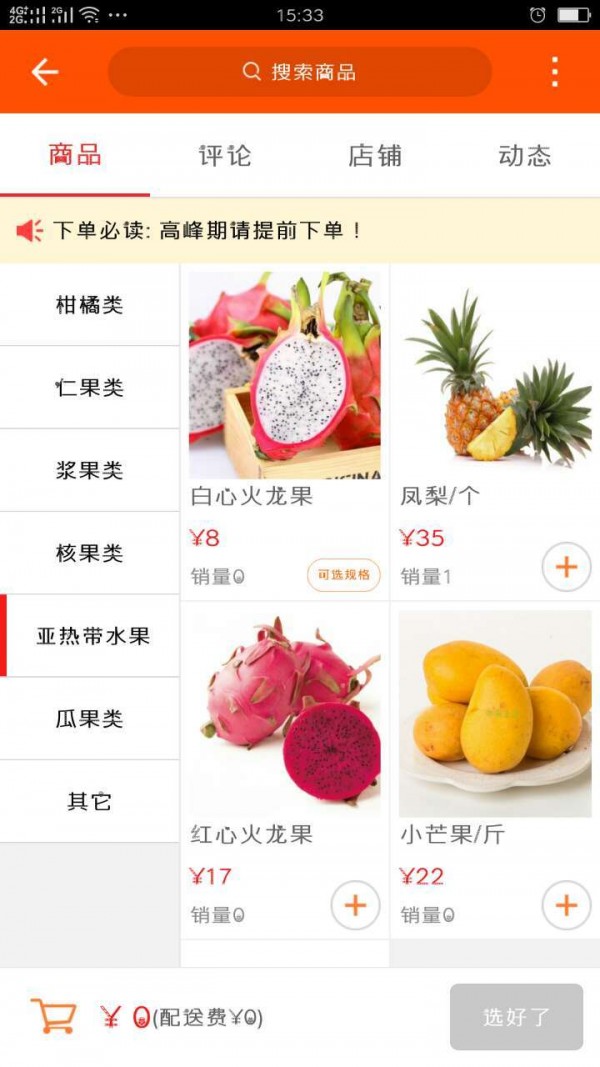The height and width of the screenshot is (1067, 600).
Task: Add 红心火龙果 to the cart
Action: point(355,906)
